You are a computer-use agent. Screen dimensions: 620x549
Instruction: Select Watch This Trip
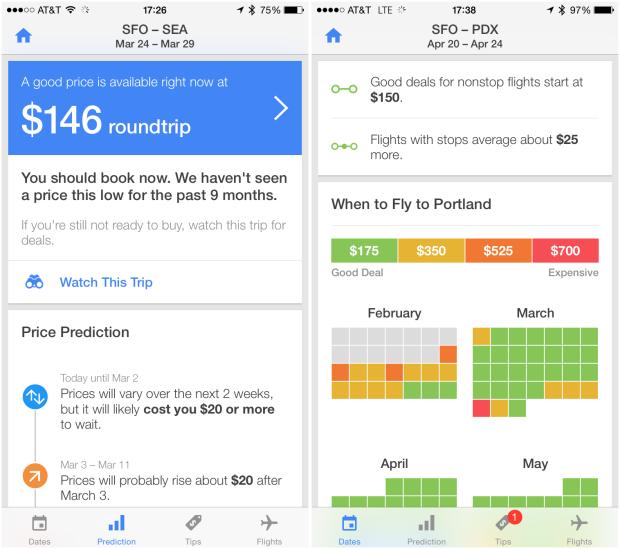pos(105,282)
